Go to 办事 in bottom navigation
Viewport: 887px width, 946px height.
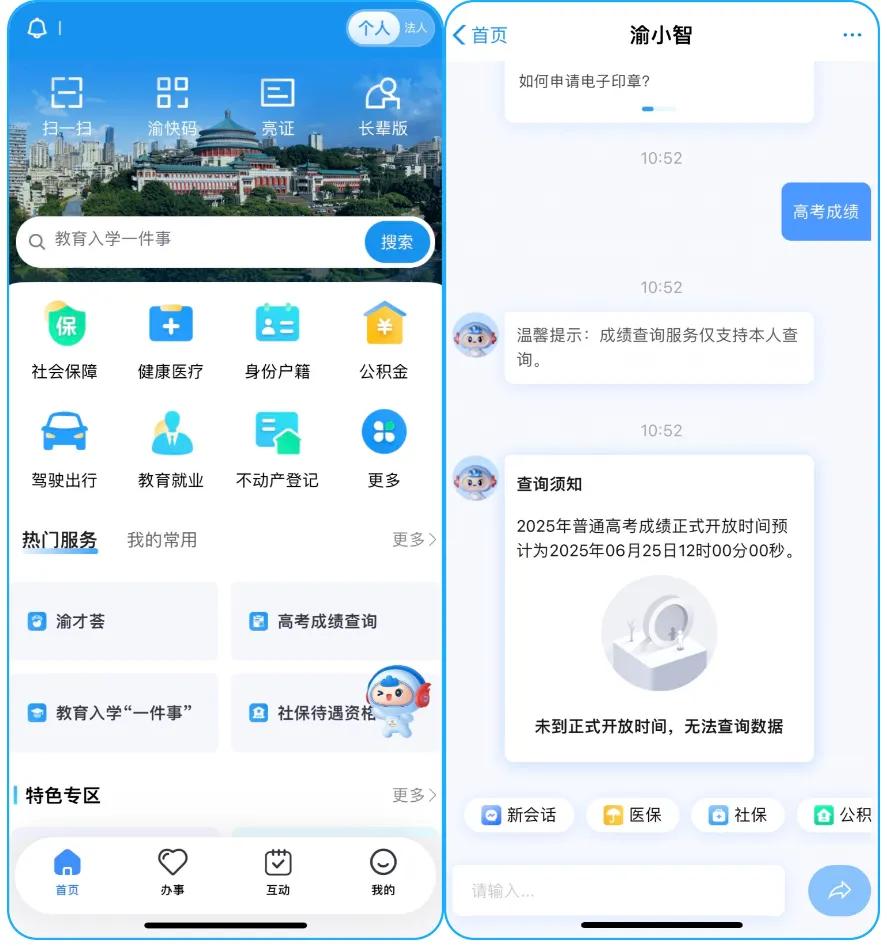pos(172,872)
